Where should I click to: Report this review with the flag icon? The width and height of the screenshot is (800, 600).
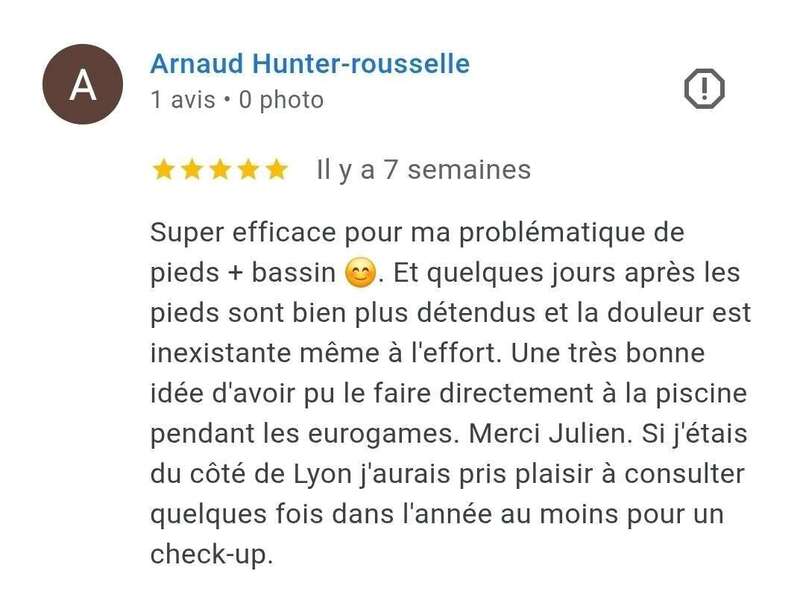pyautogui.click(x=704, y=90)
